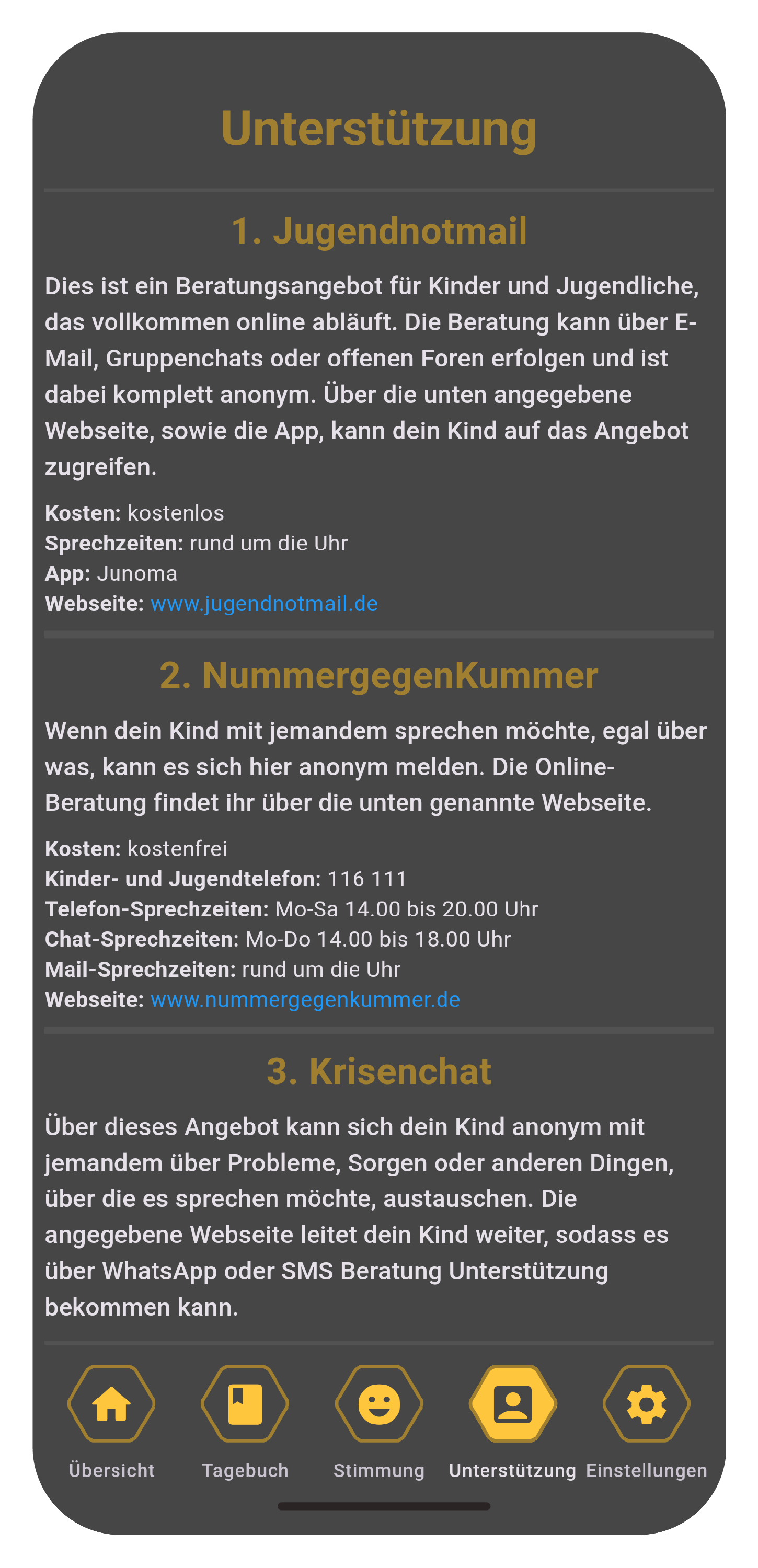This screenshot has width=758, height=1568.
Task: Open the www.jugendnotmail.de website link
Action: [x=263, y=604]
